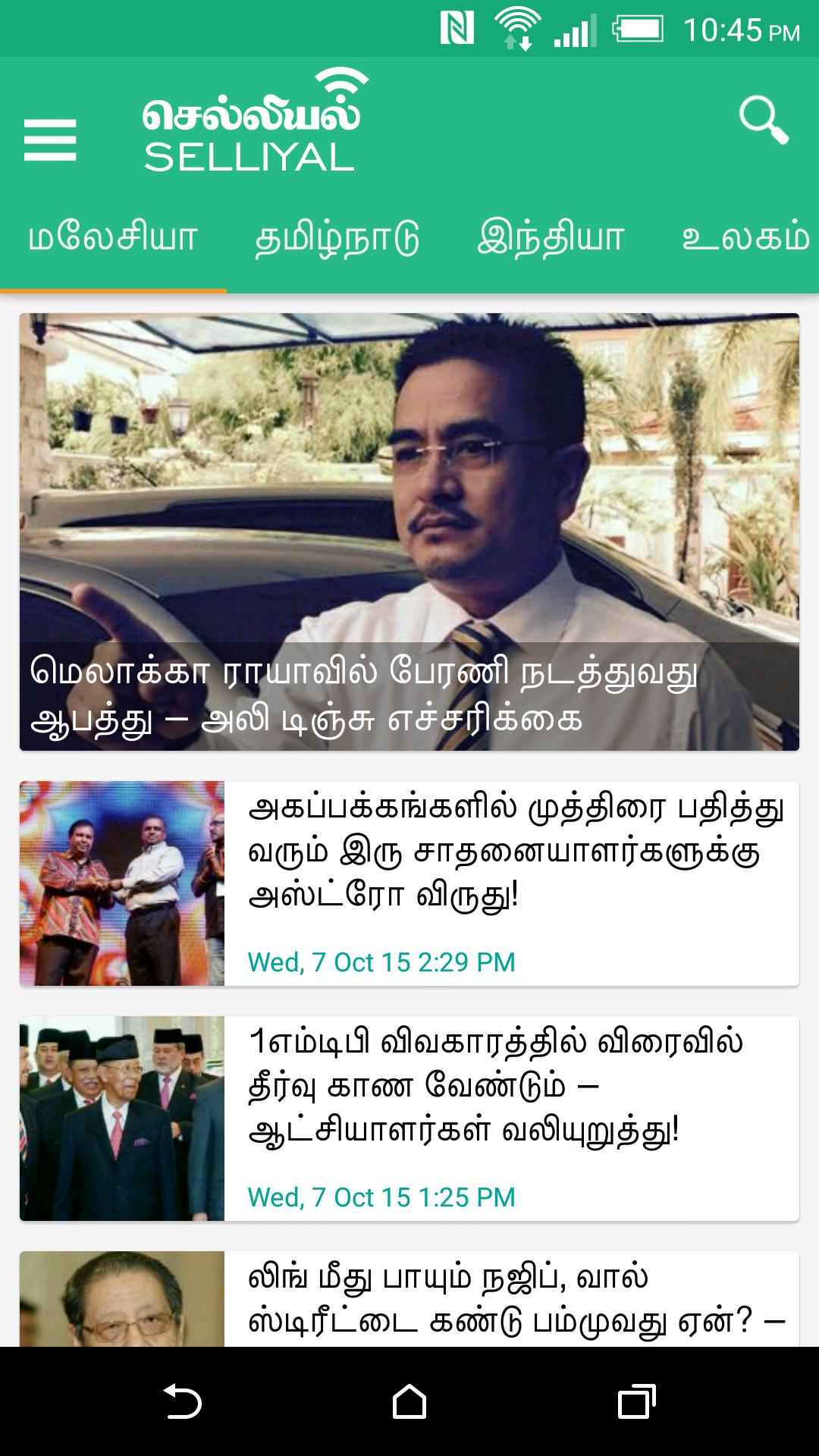This screenshot has height=1456, width=819.
Task: Switch to the மலேசியா tab
Action: click(x=113, y=239)
